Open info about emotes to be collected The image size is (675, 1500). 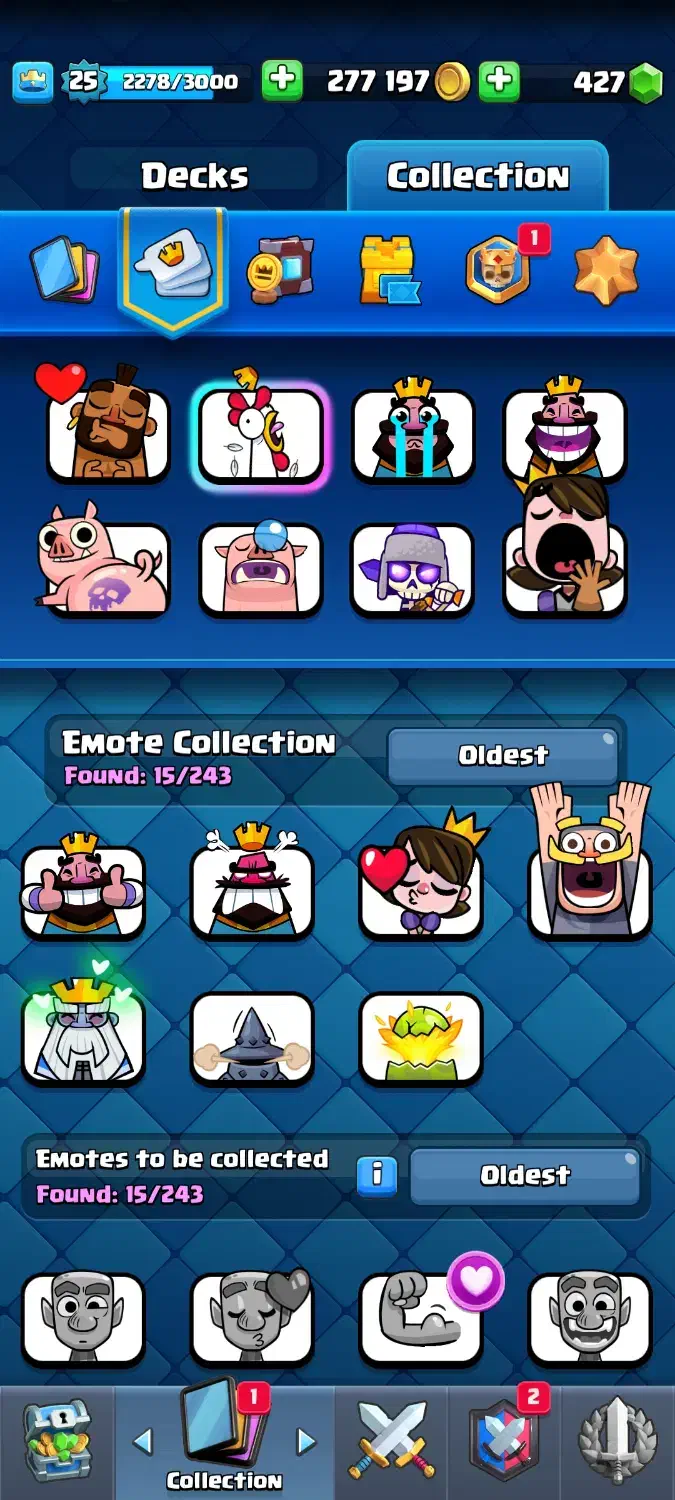click(377, 1174)
